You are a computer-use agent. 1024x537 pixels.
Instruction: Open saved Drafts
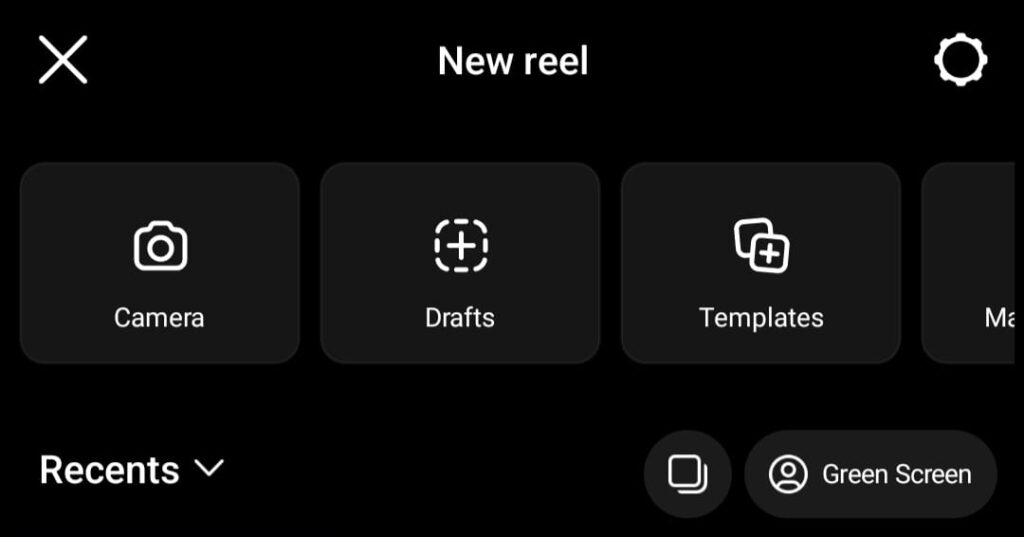click(460, 263)
